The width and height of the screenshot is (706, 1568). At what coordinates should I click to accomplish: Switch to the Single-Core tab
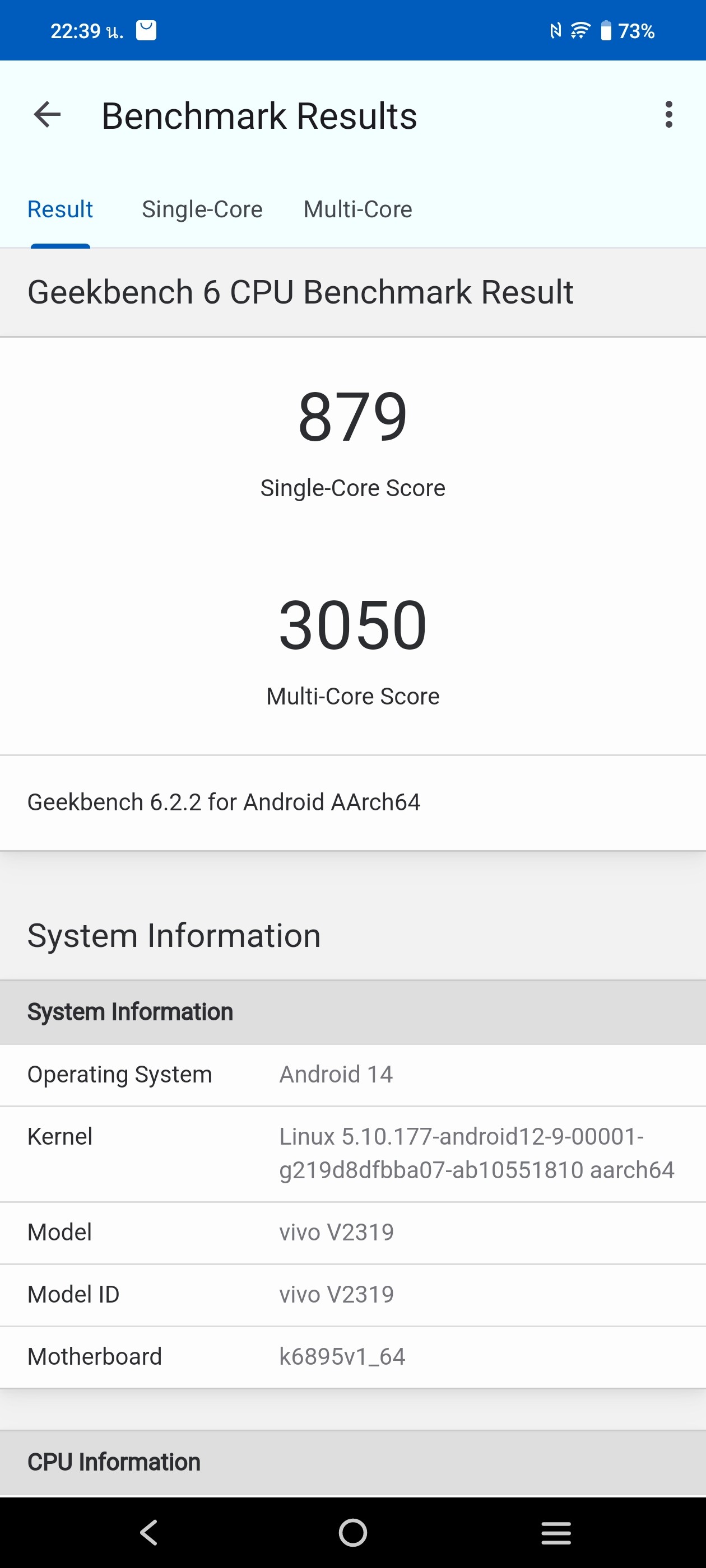click(x=202, y=209)
